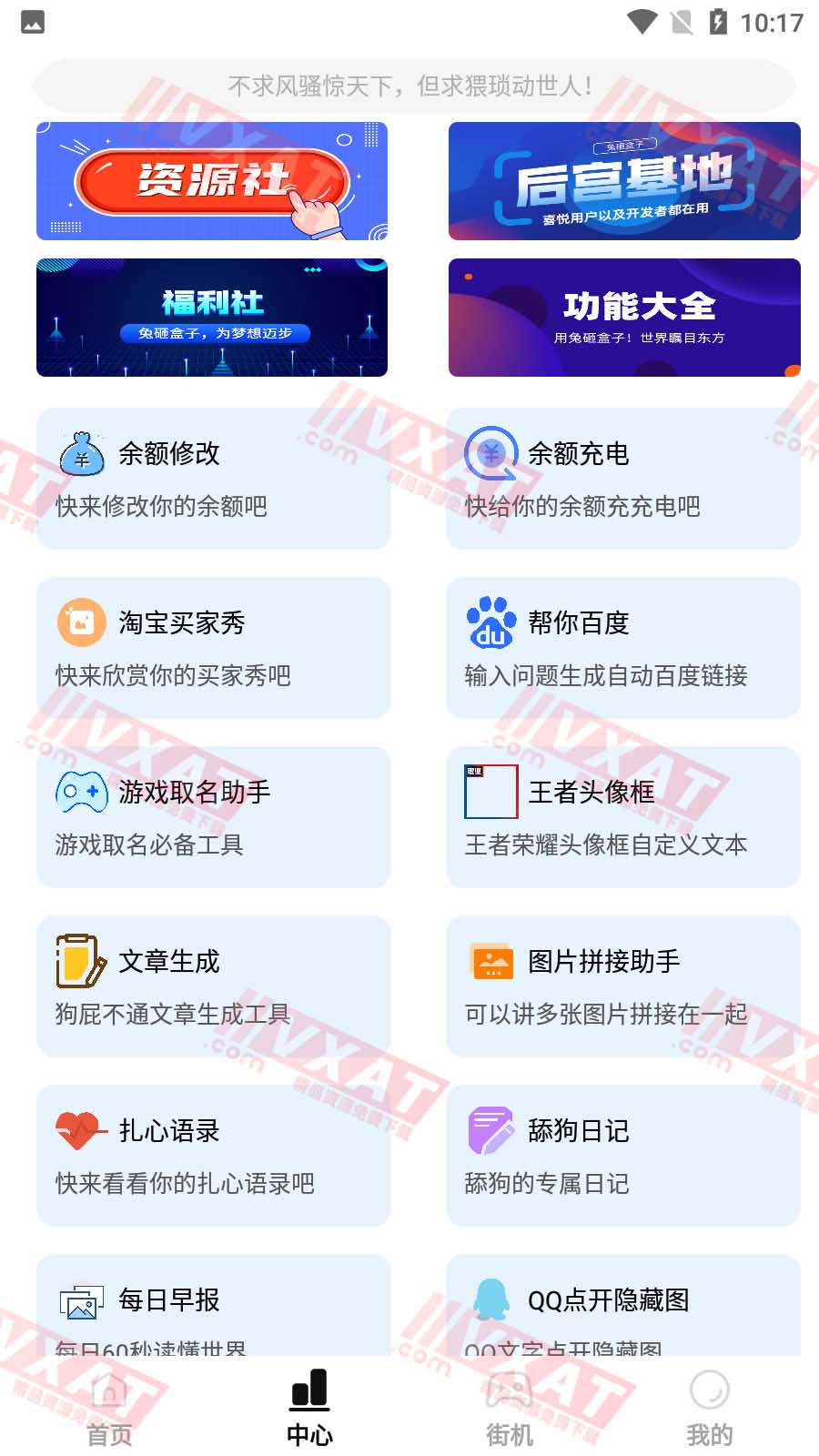
Task: Open the 资源社 banner
Action: coord(212,181)
